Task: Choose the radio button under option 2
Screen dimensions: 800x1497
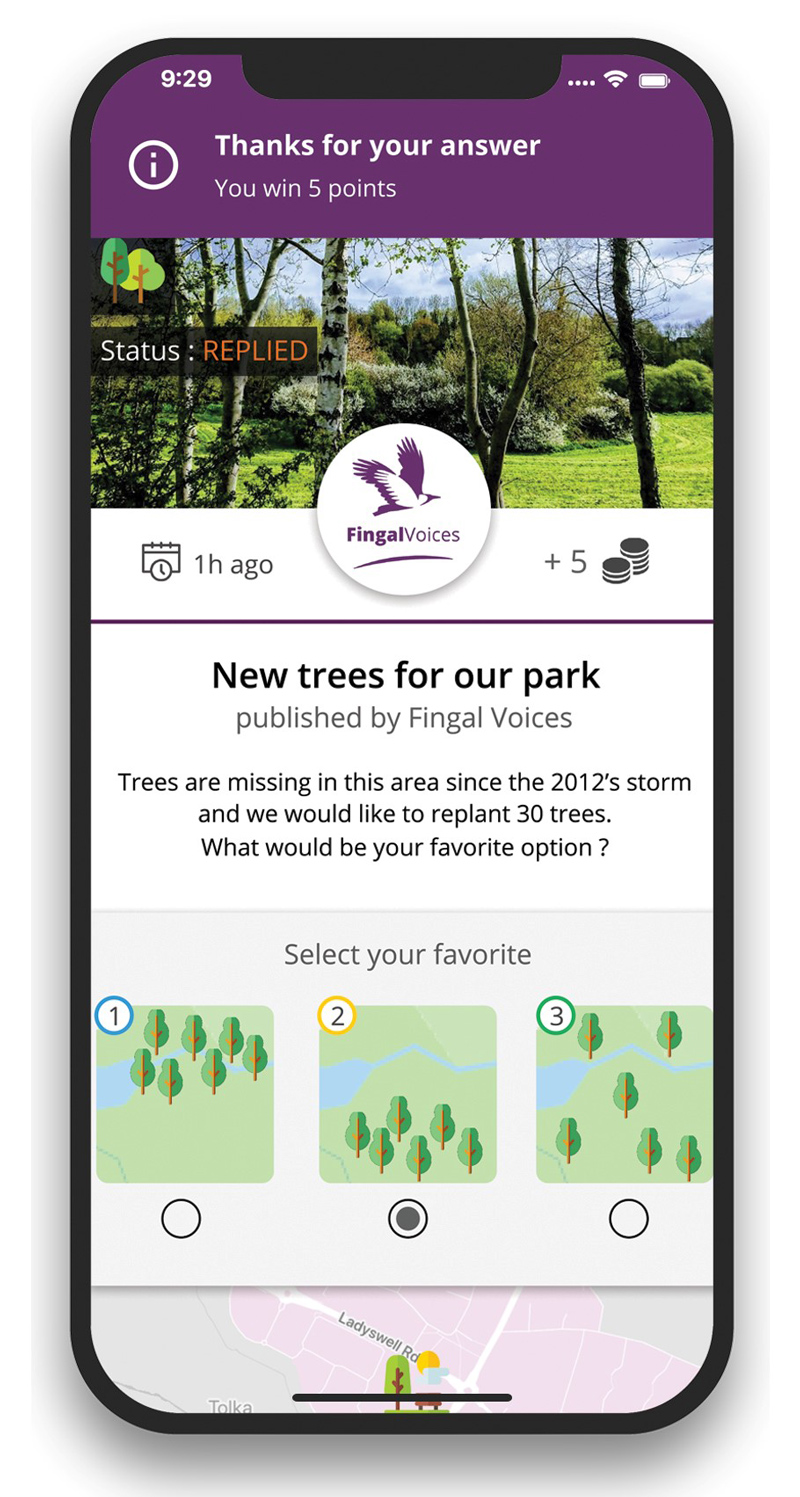Action: tap(408, 1219)
